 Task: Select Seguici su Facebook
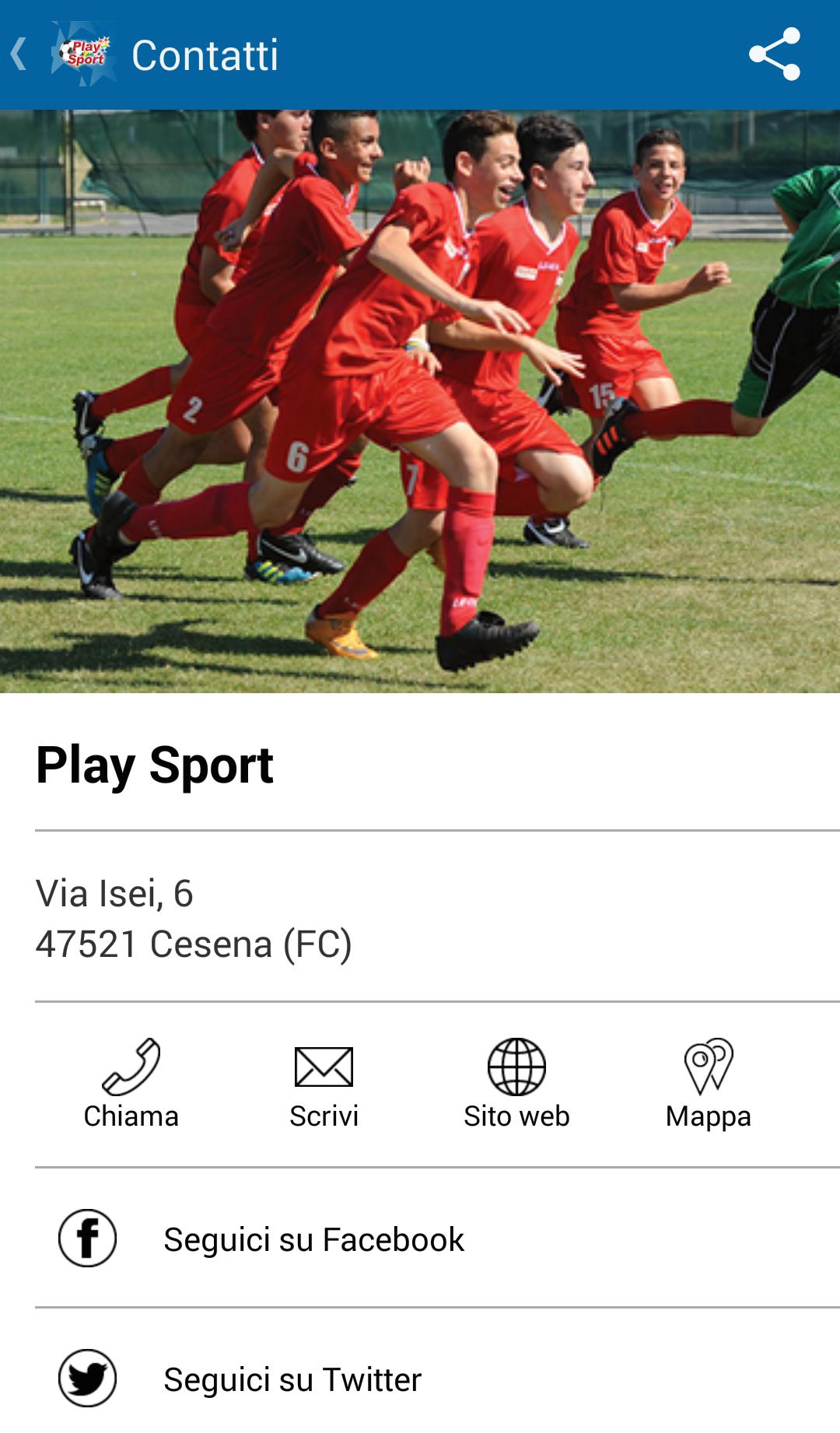(313, 1239)
